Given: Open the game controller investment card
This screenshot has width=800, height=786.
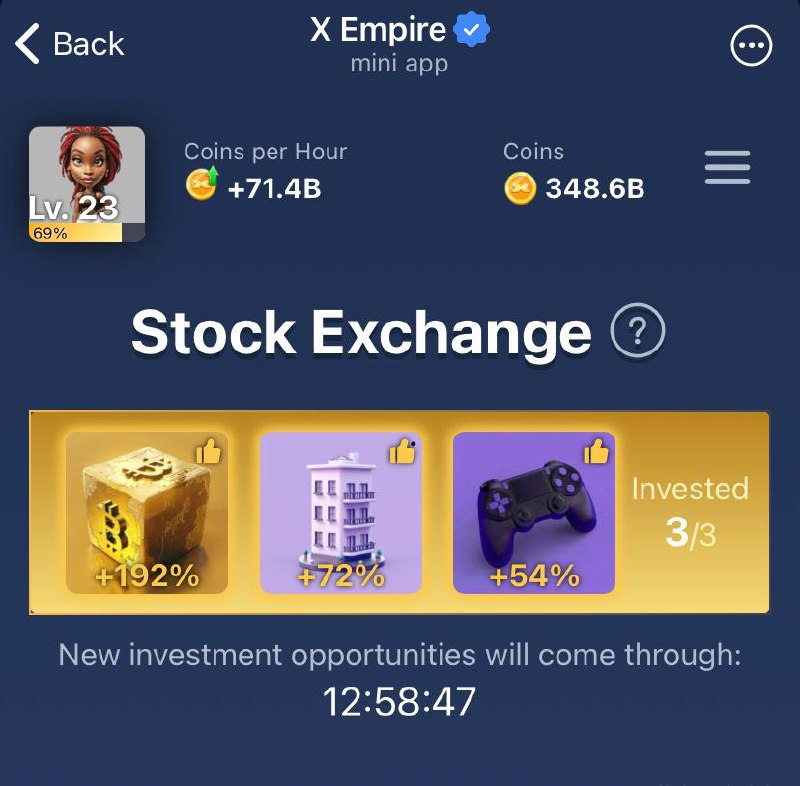Looking at the screenshot, I should (x=534, y=513).
